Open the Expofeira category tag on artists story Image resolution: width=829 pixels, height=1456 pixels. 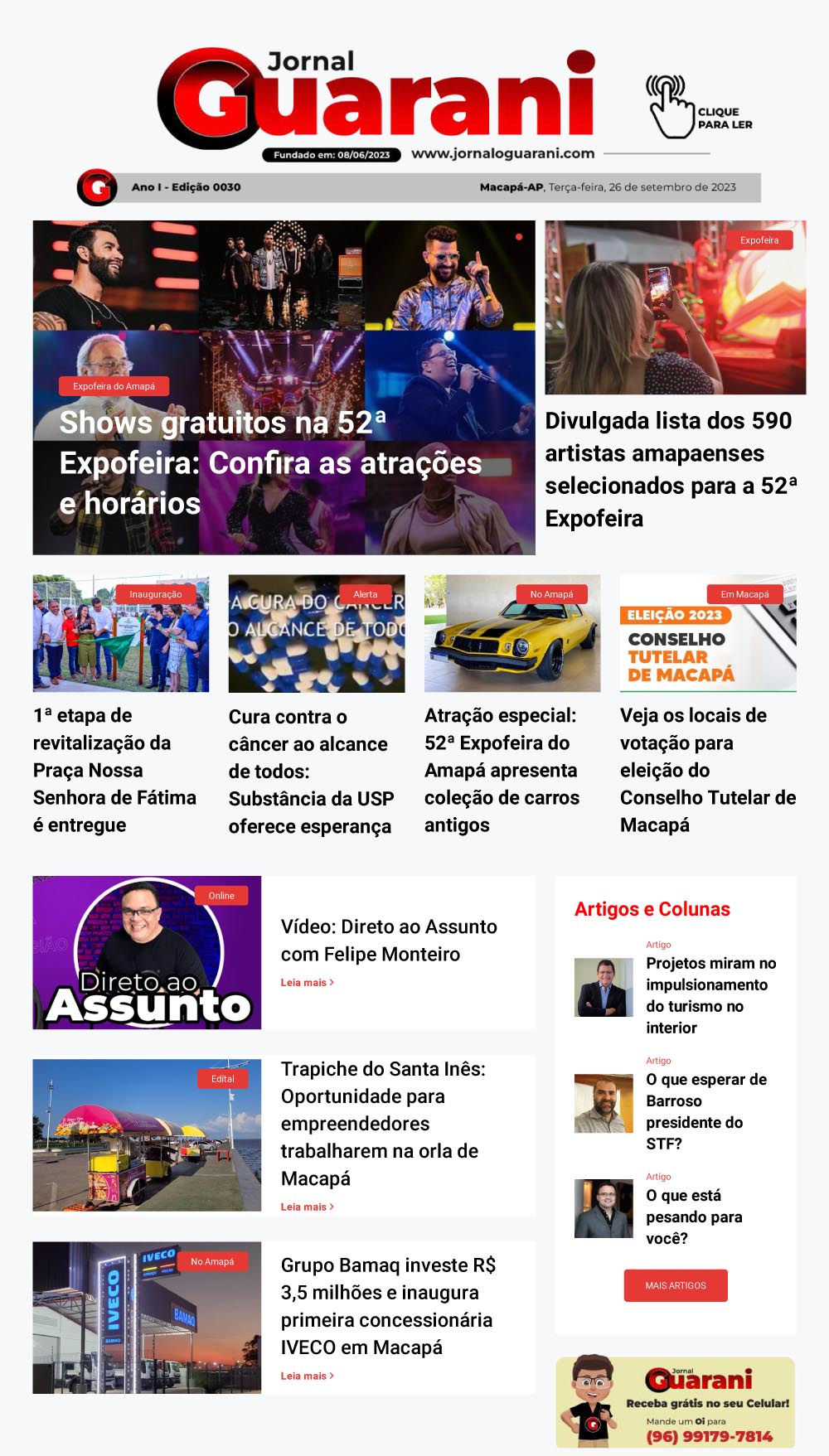coord(759,241)
